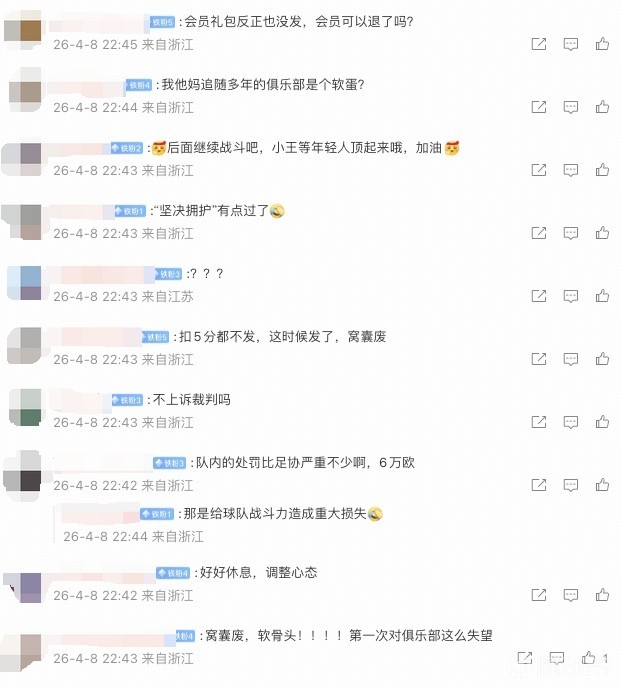The image size is (621, 689).
Task: Like the 扣5分都不发 comment
Action: pyautogui.click(x=602, y=359)
